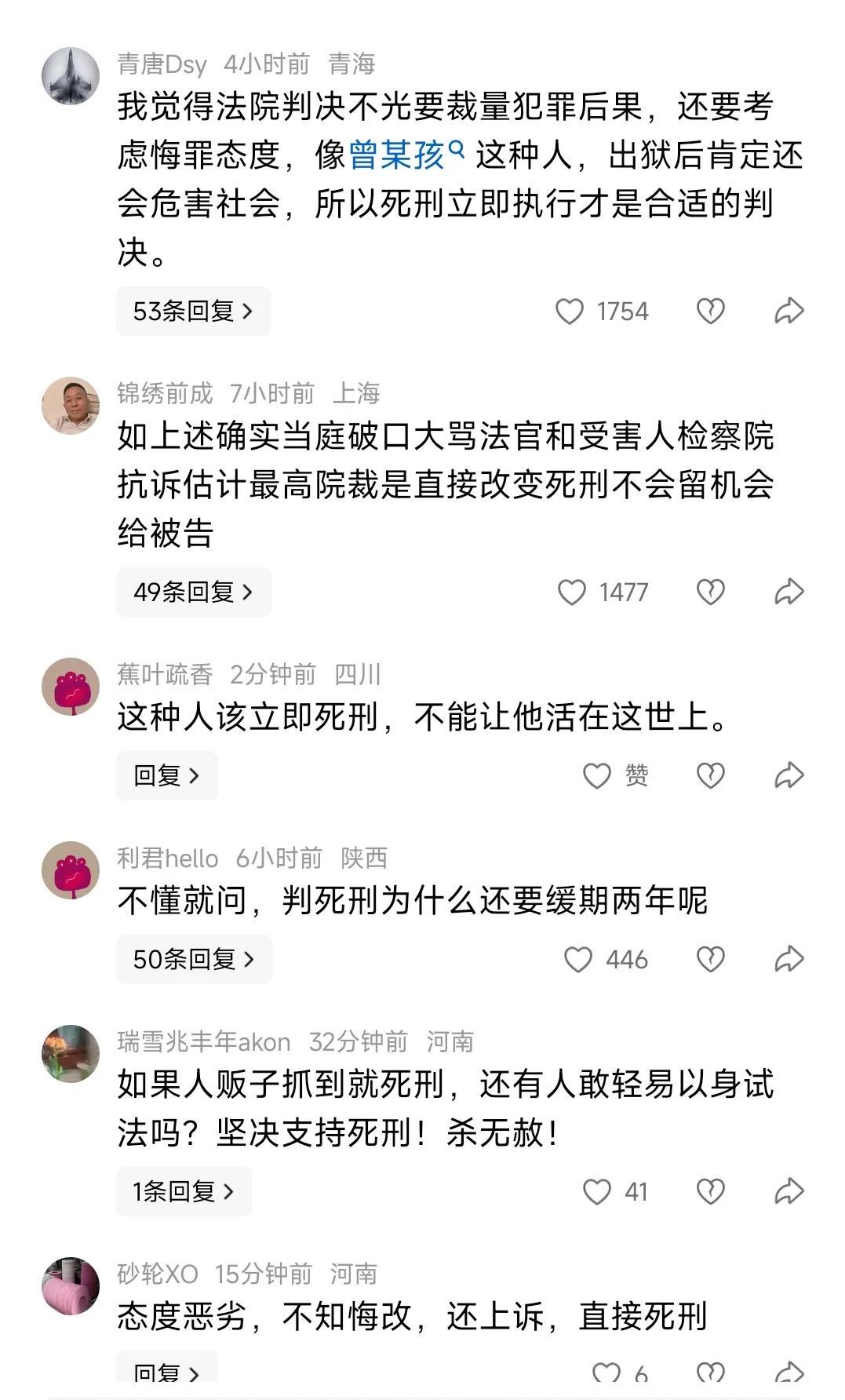Like 锦绣前成's comment with 1477 likes
The height and width of the screenshot is (1400, 845).
(571, 592)
